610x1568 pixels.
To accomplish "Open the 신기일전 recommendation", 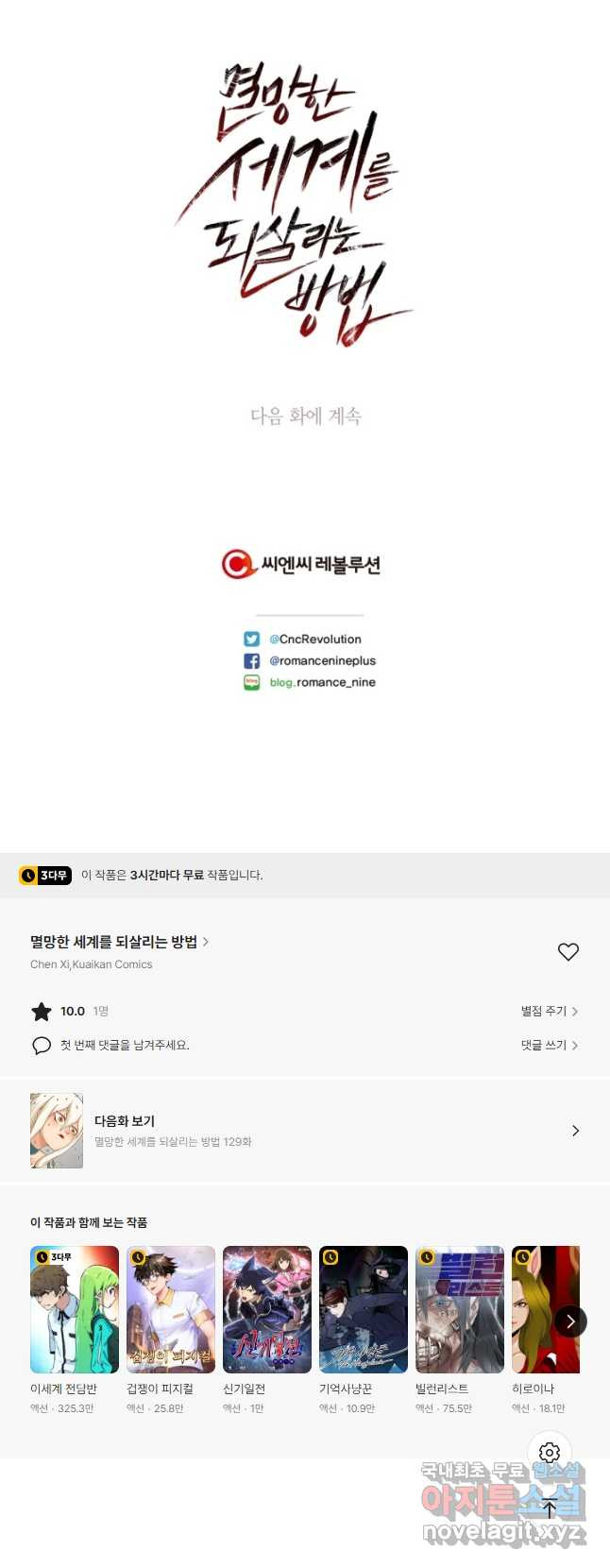I will coord(267,1309).
